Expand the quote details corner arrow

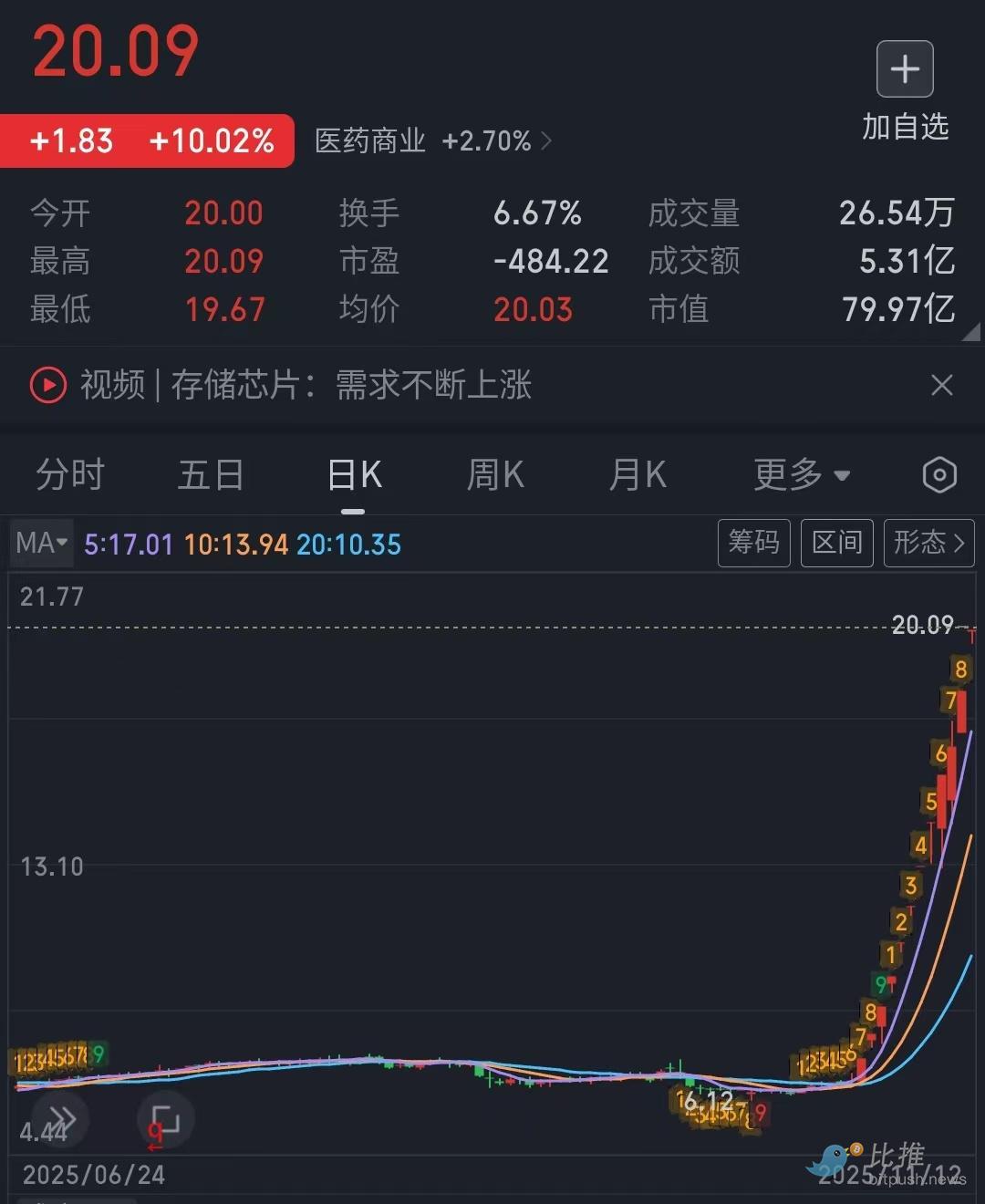tap(970, 332)
